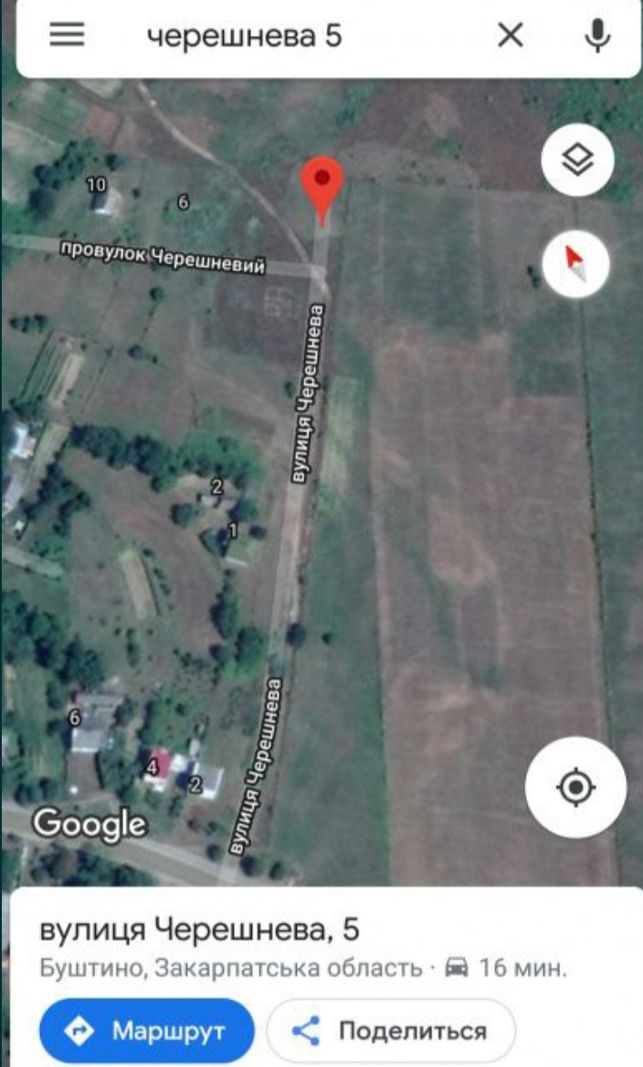The height and width of the screenshot is (1067, 643).
Task: Share the place with Поделиться
Action: [x=391, y=1031]
